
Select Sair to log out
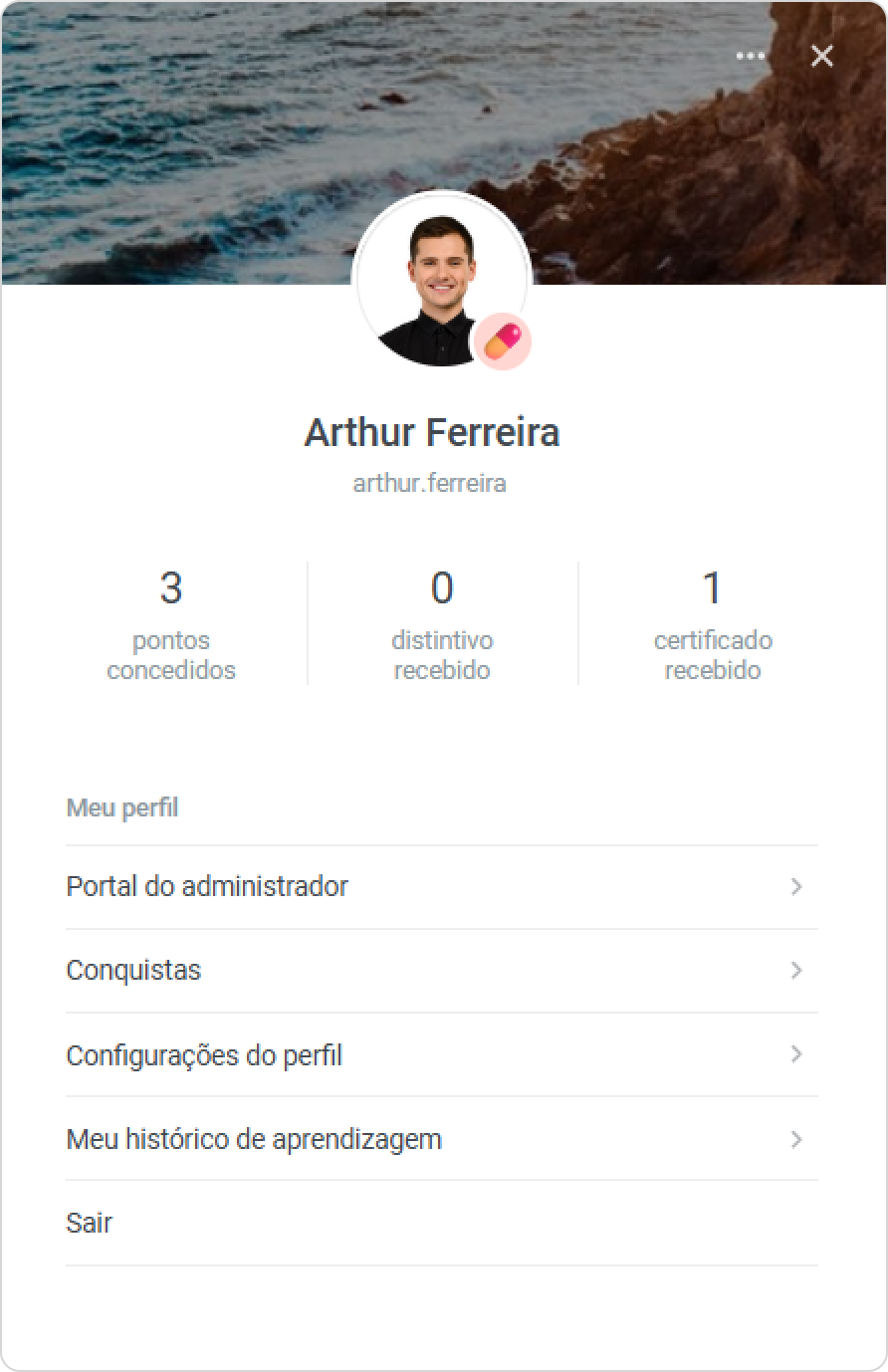pos(442,1223)
